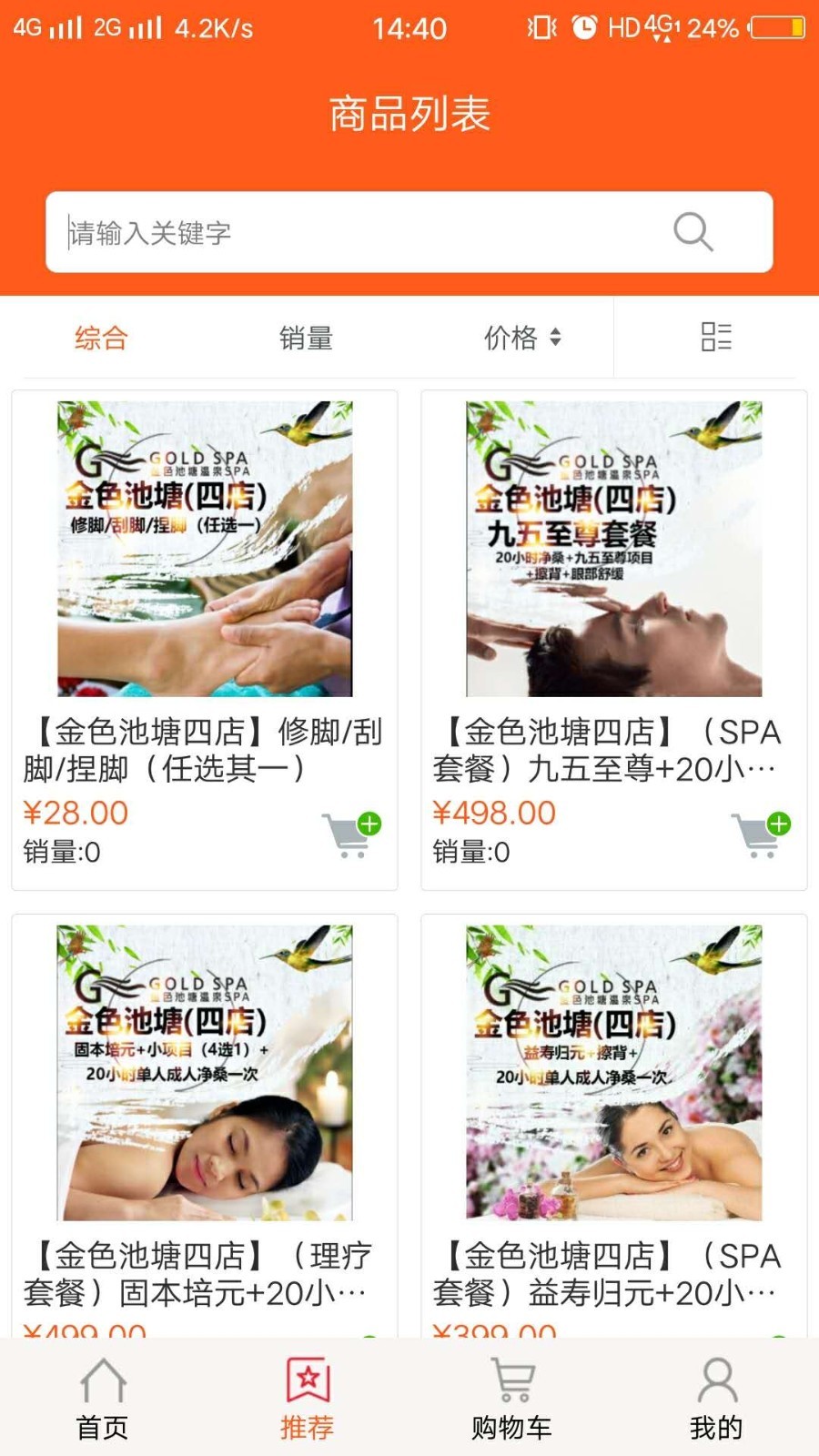
Task: Tap the magnifier search icon
Action: [x=693, y=232]
